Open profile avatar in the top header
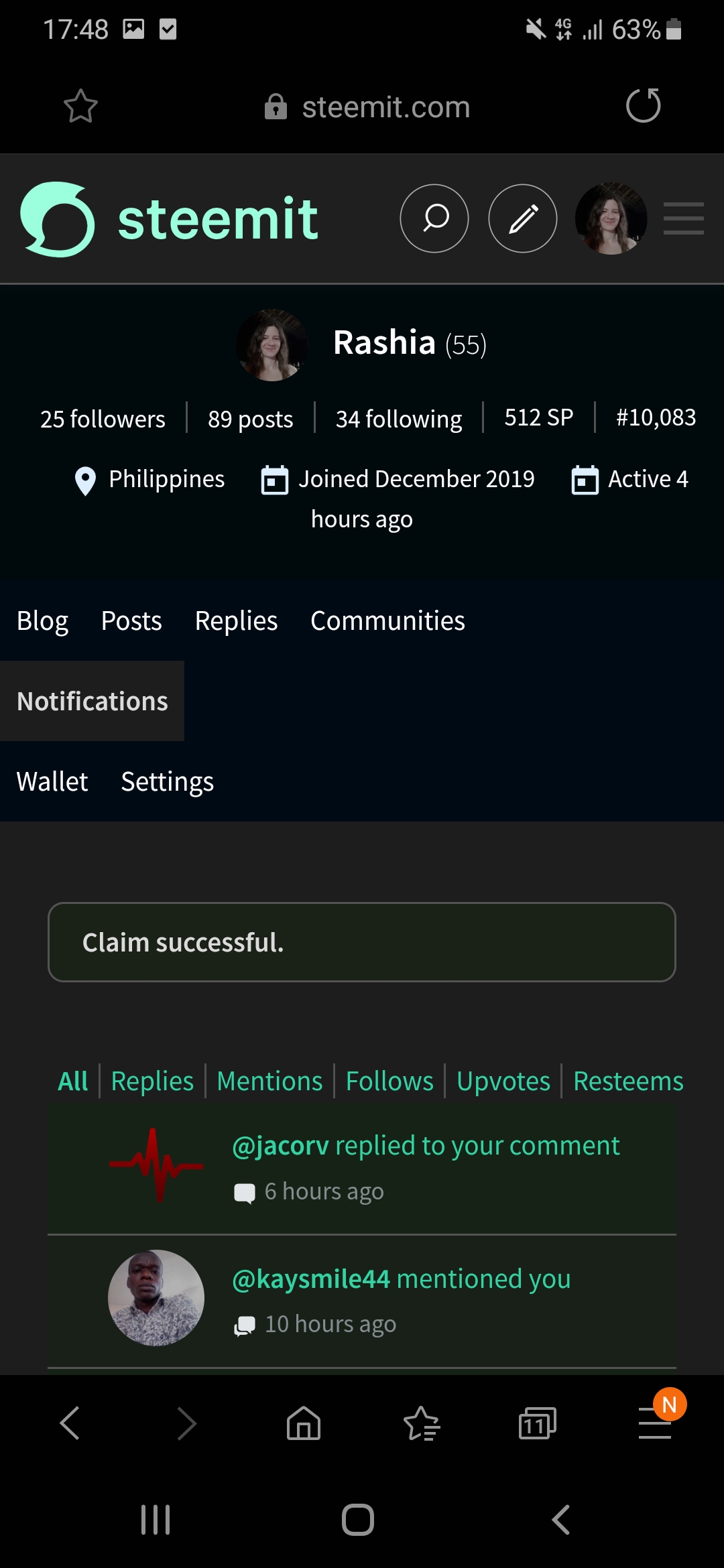Screen dimensions: 724x1568 (611, 218)
